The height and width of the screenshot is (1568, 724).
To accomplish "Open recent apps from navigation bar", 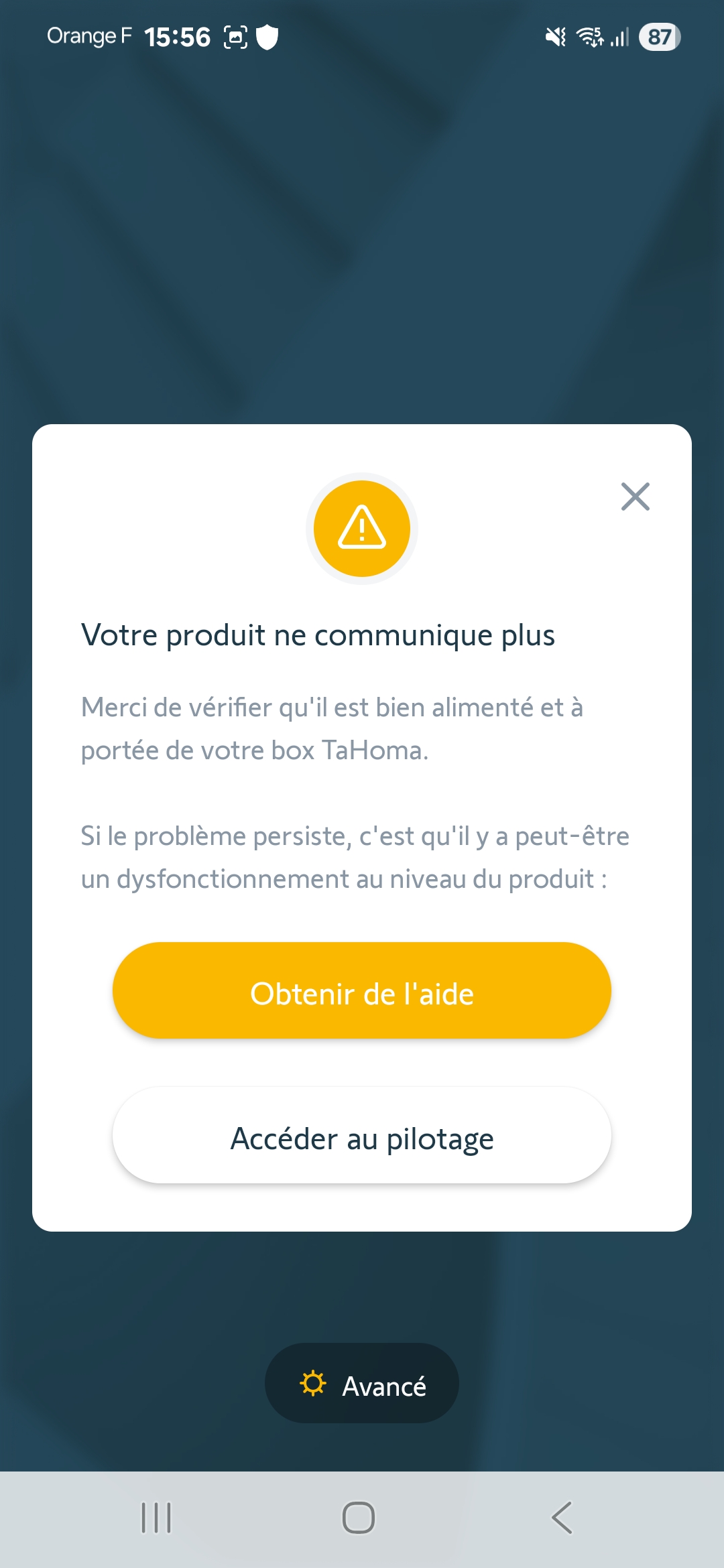I will (156, 1518).
